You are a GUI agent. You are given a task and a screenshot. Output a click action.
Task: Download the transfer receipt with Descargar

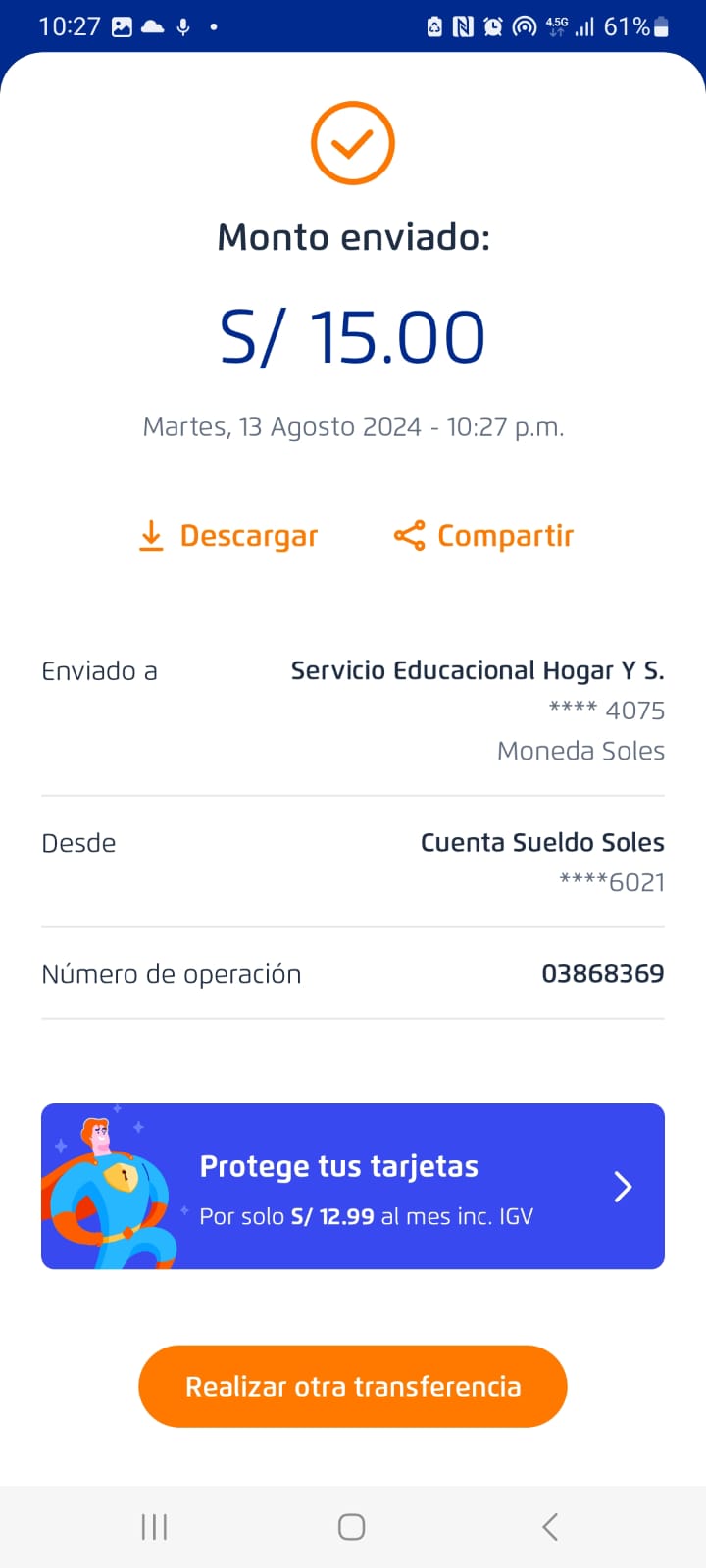229,536
